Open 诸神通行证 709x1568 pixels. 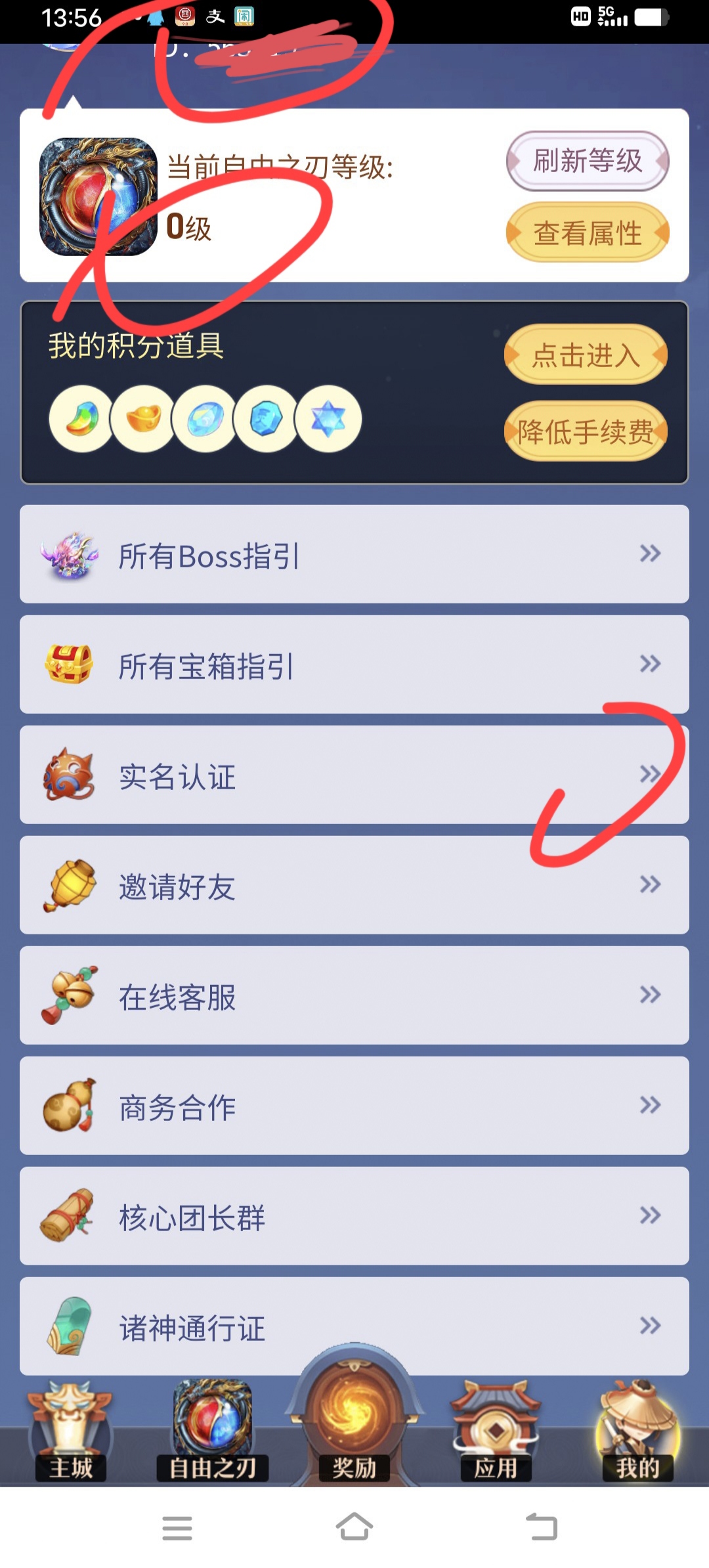tap(354, 1326)
